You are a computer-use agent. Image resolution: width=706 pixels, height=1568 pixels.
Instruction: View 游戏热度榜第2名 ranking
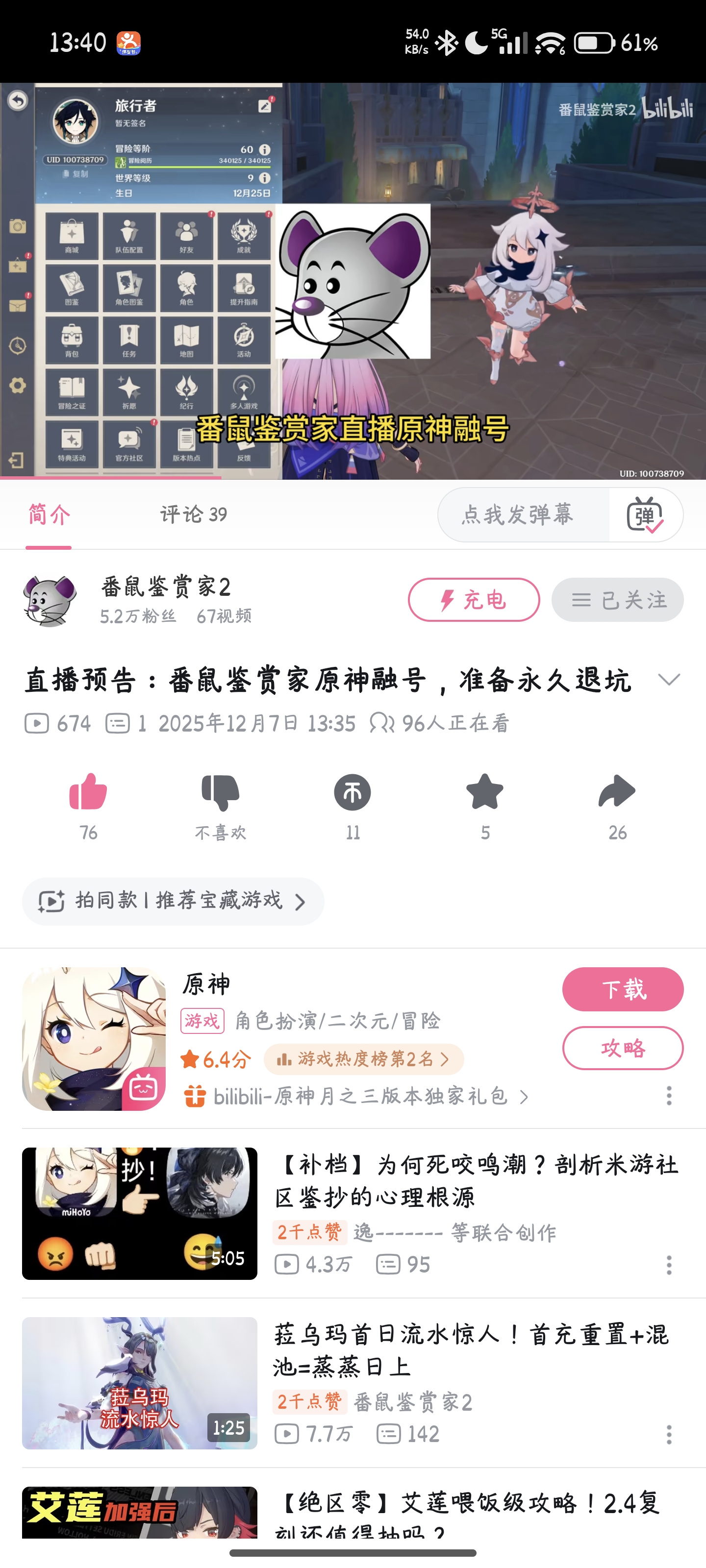[364, 1060]
